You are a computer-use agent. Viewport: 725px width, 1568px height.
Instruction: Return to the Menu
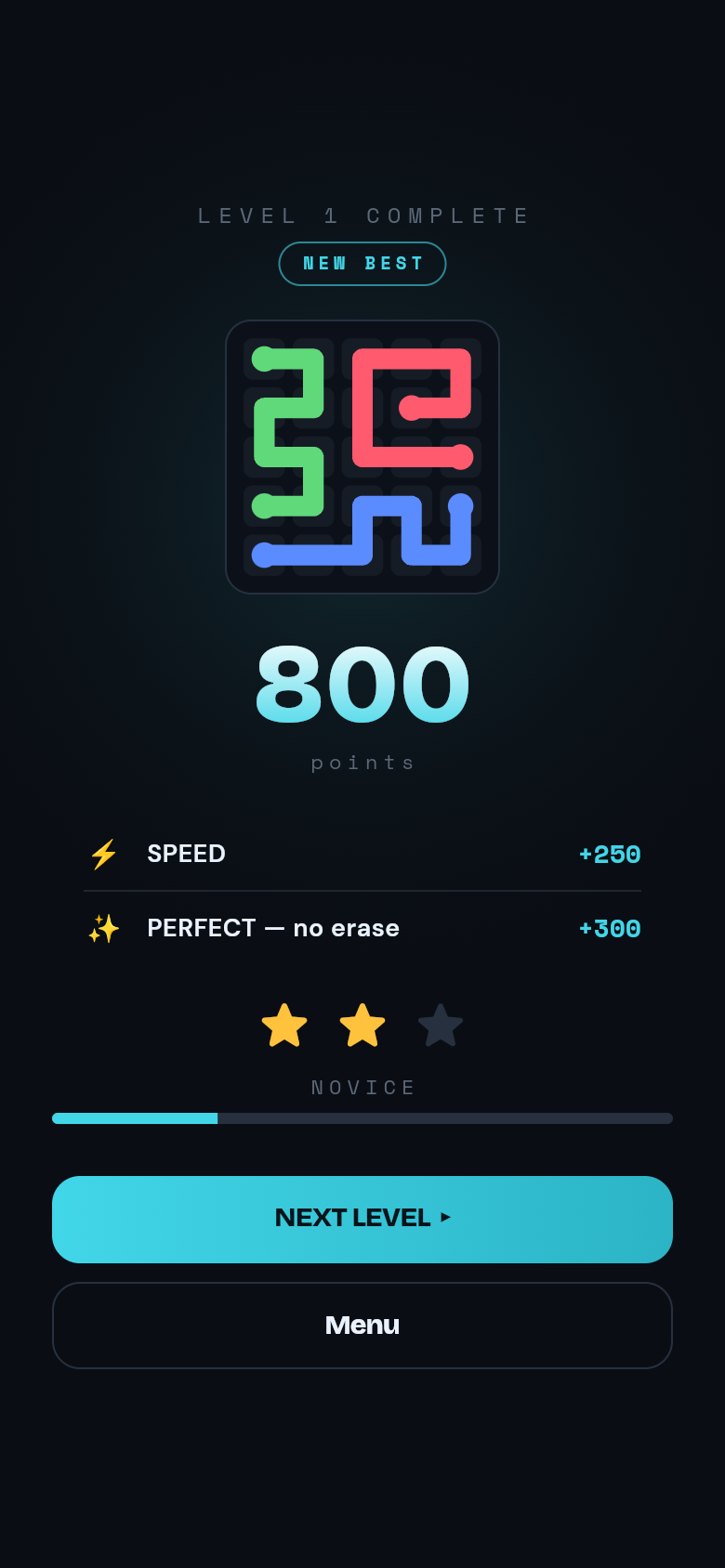362,1326
